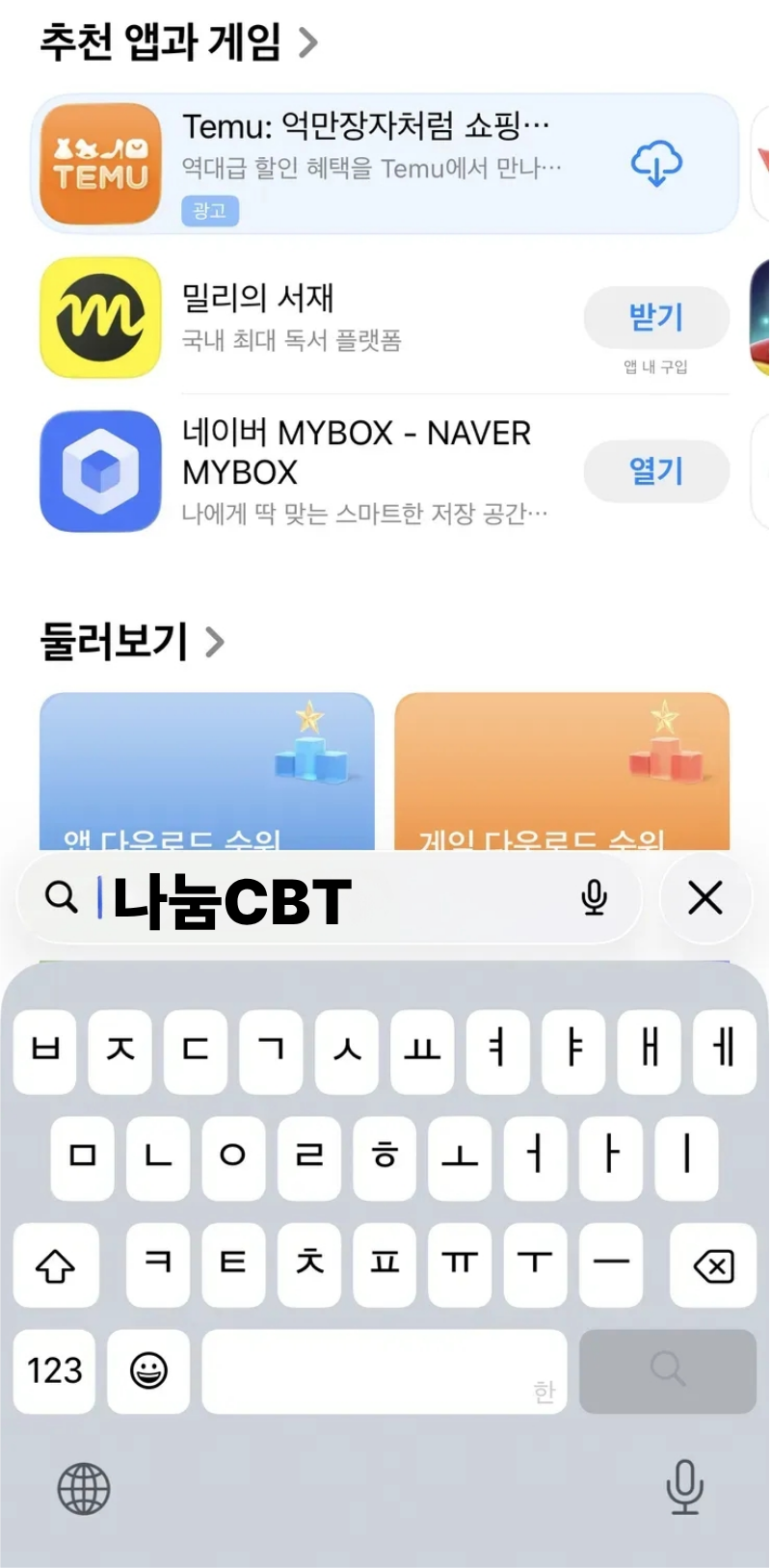Open the 앱 다운로드 순위 card
The height and width of the screenshot is (1568, 771).
pyautogui.click(x=206, y=771)
